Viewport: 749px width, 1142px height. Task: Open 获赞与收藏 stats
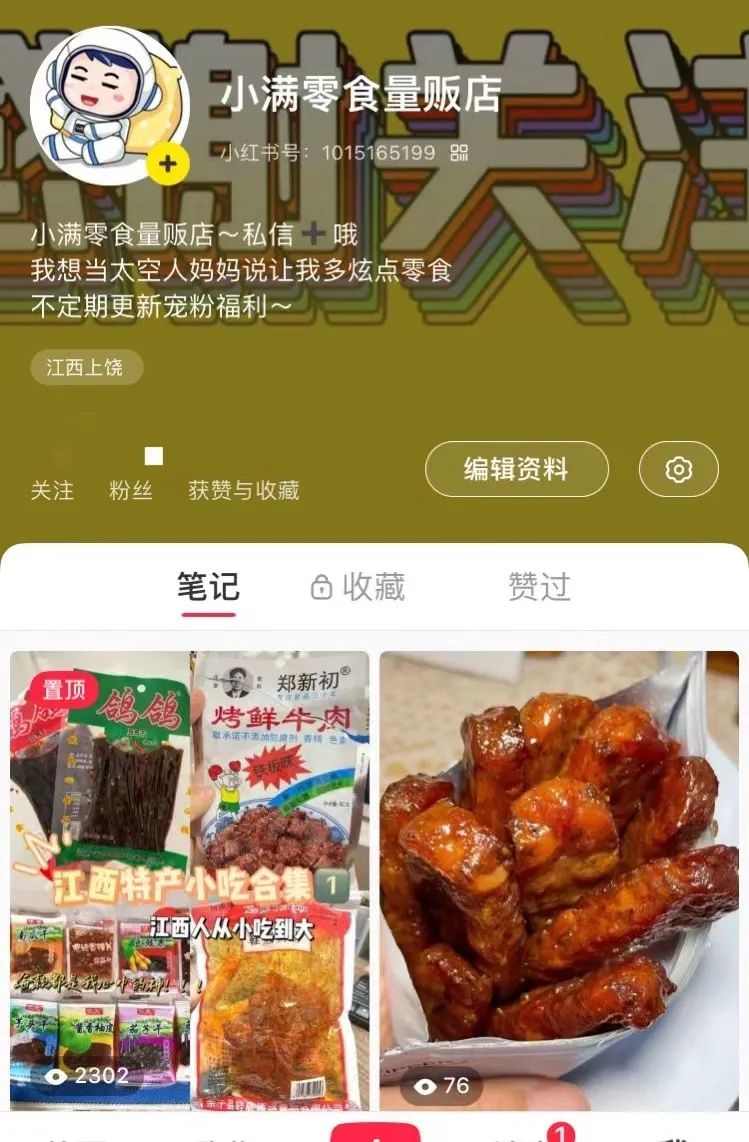point(243,479)
